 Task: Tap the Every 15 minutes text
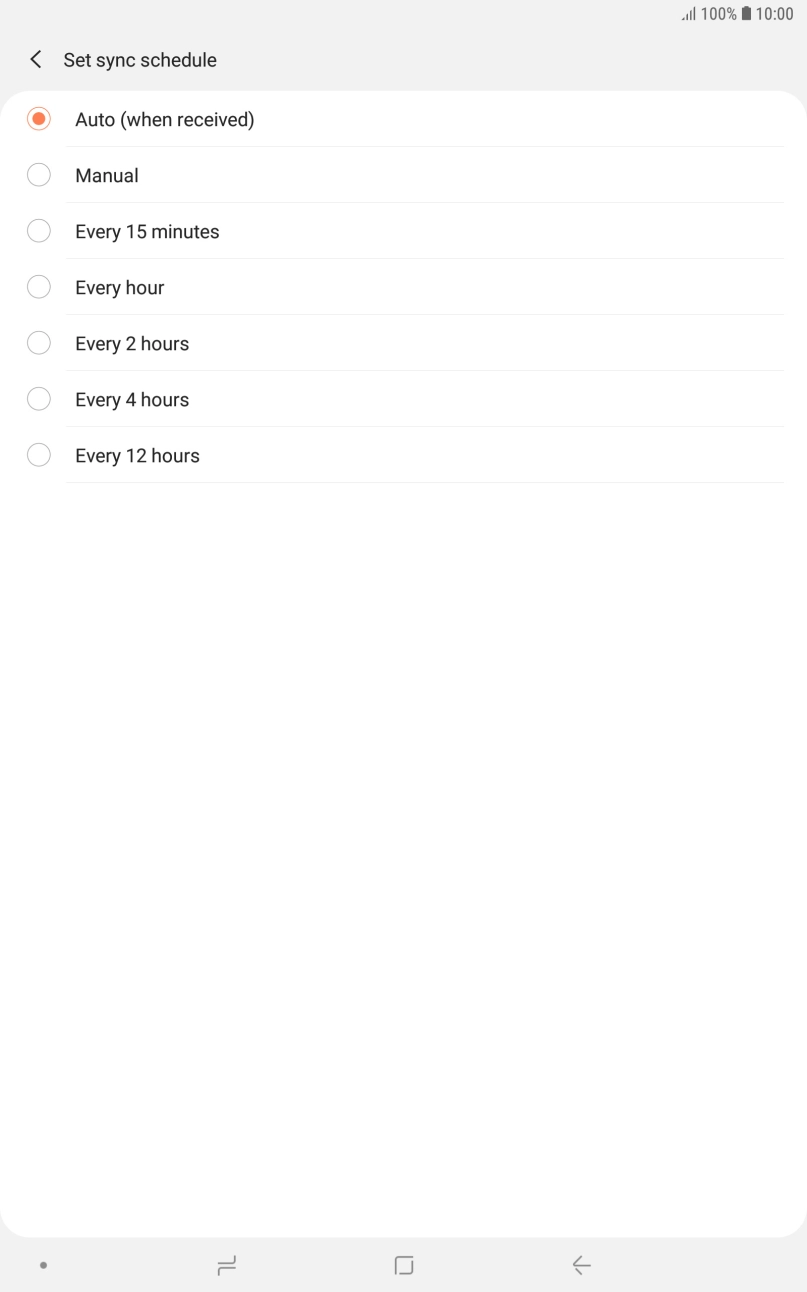(146, 231)
